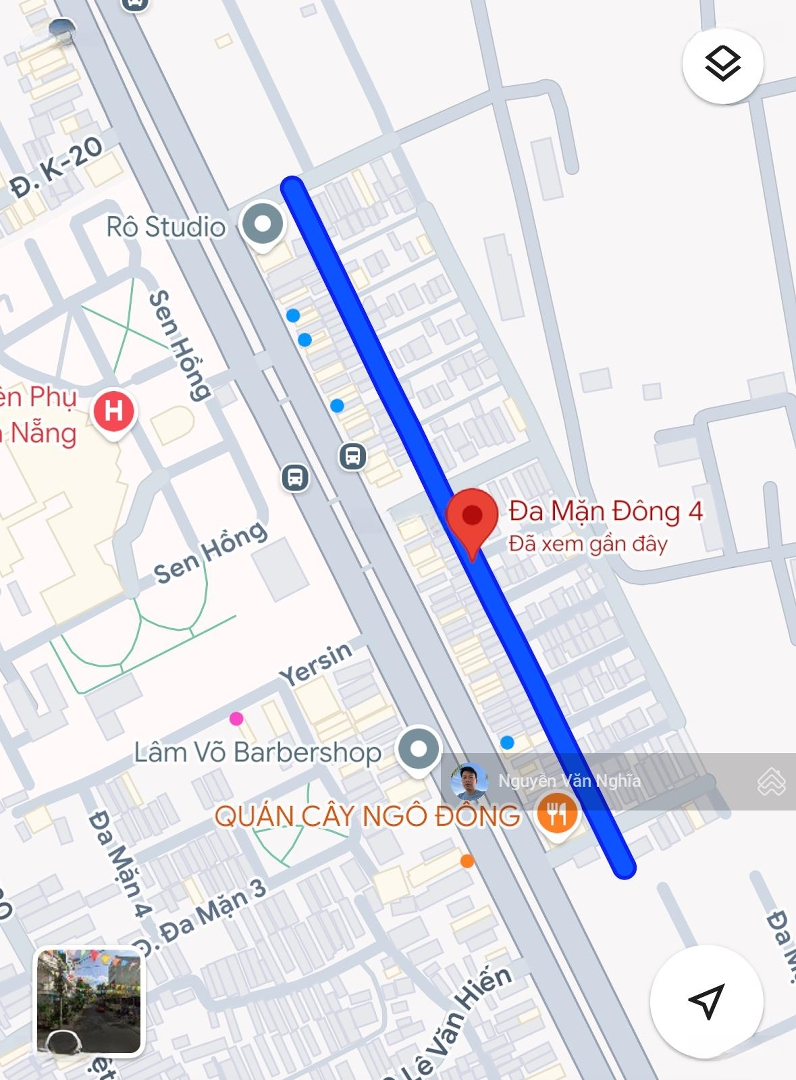Tap the hospital H marker
Image resolution: width=796 pixels, height=1080 pixels.
pos(114,411)
